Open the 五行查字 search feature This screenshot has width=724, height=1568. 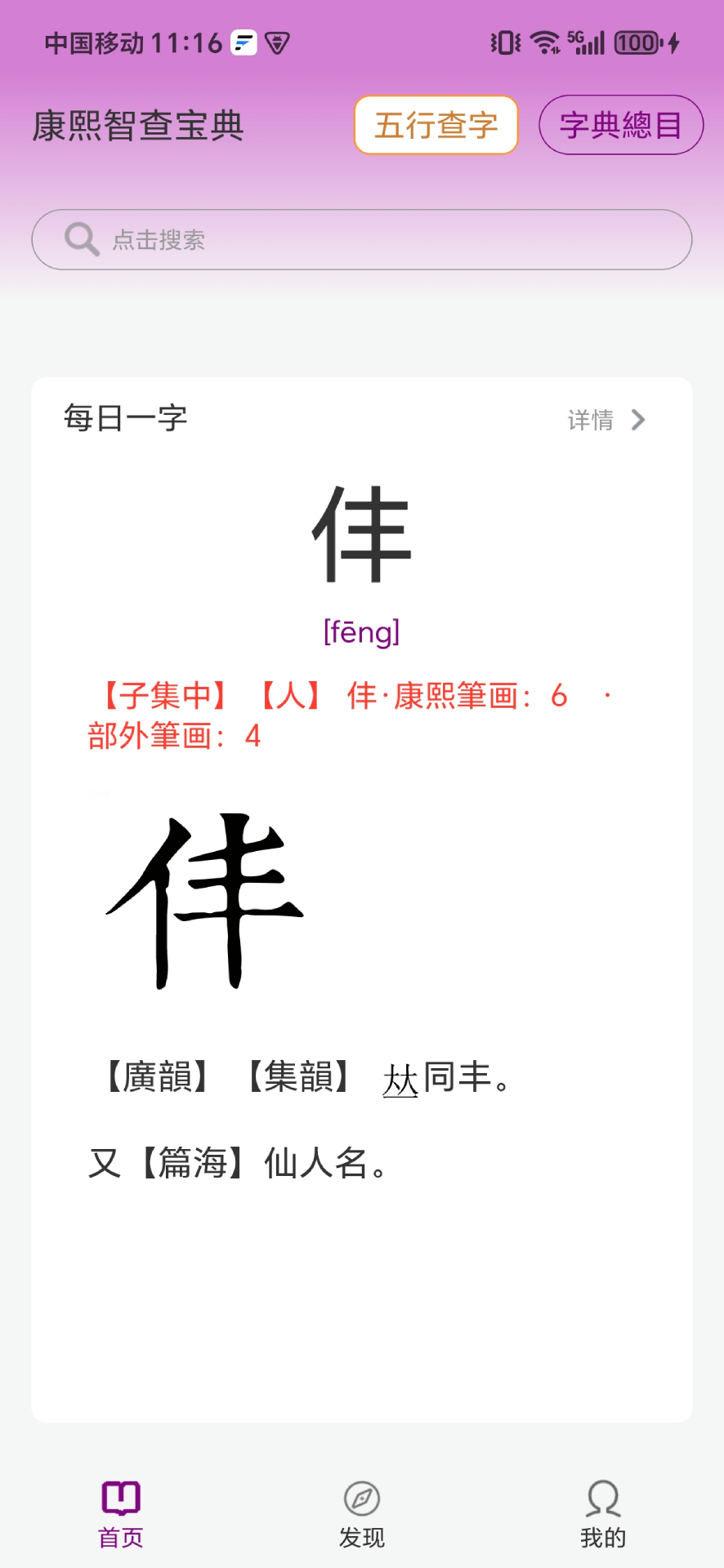pyautogui.click(x=436, y=125)
